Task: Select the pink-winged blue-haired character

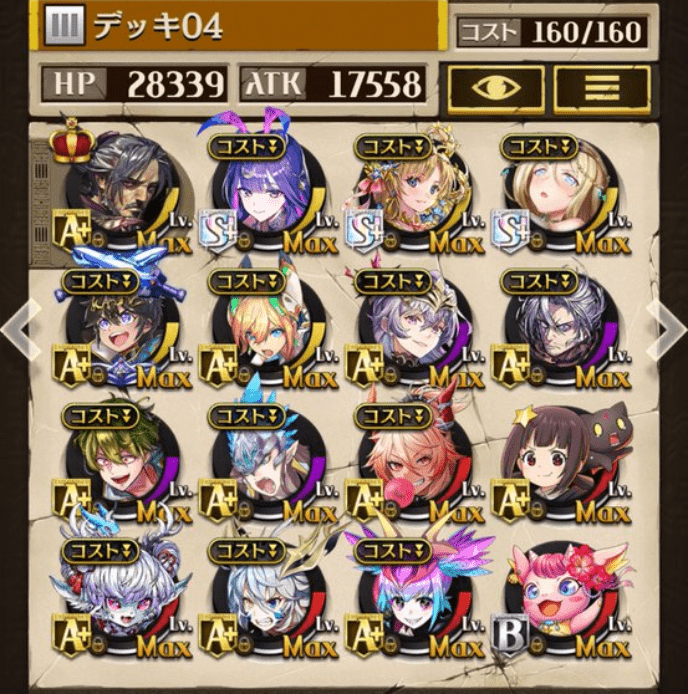Action: click(409, 597)
